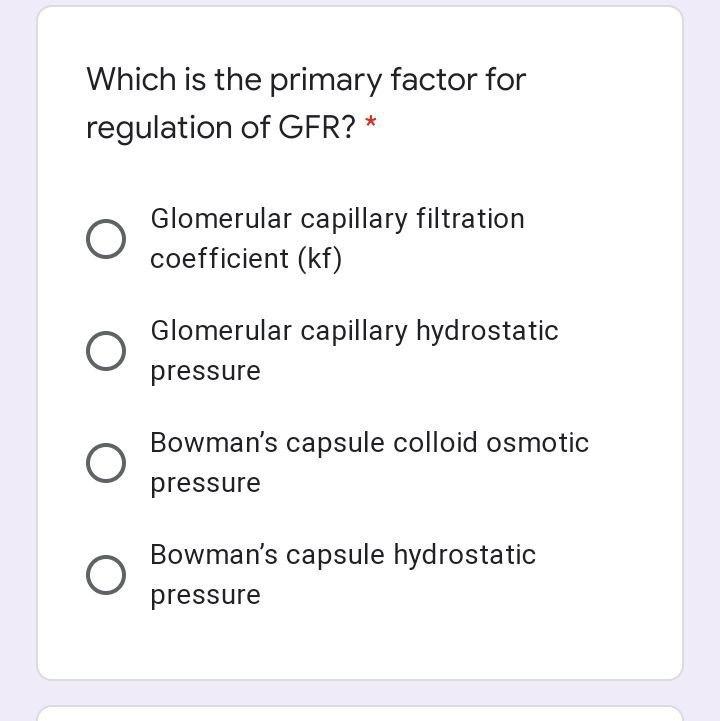Click the radio circle beside first answer
The width and height of the screenshot is (720, 721).
[106, 238]
